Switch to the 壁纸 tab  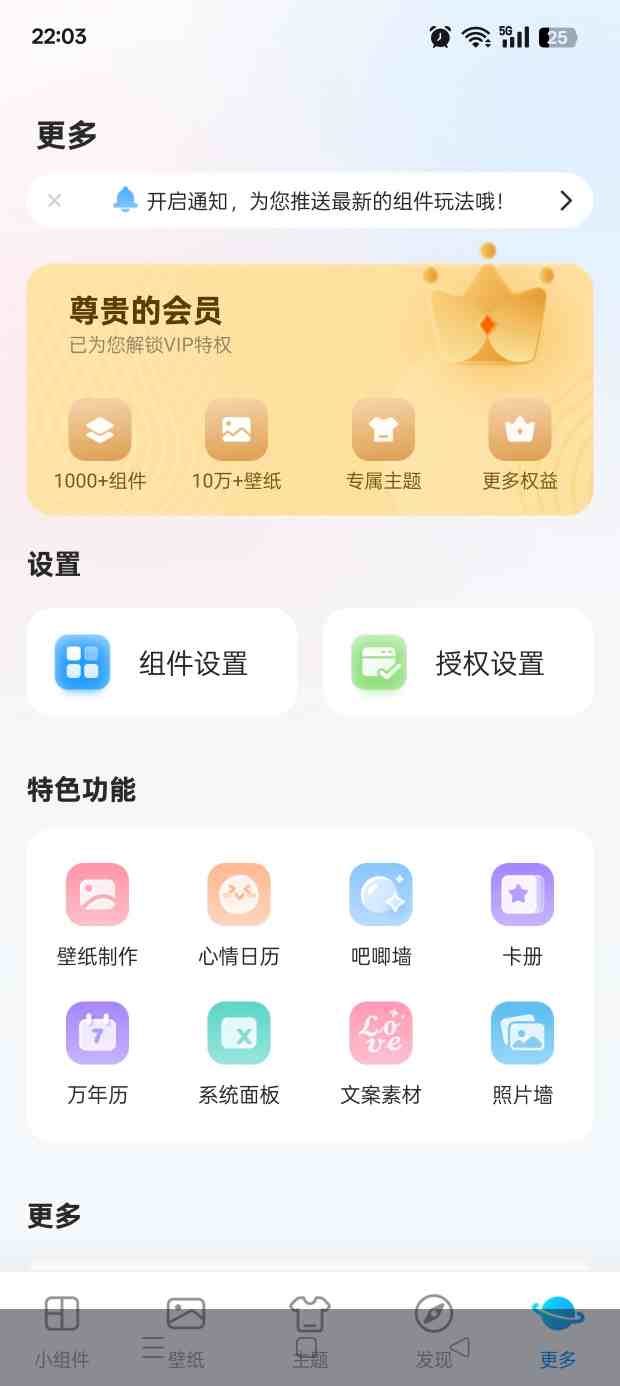pyautogui.click(x=186, y=1332)
